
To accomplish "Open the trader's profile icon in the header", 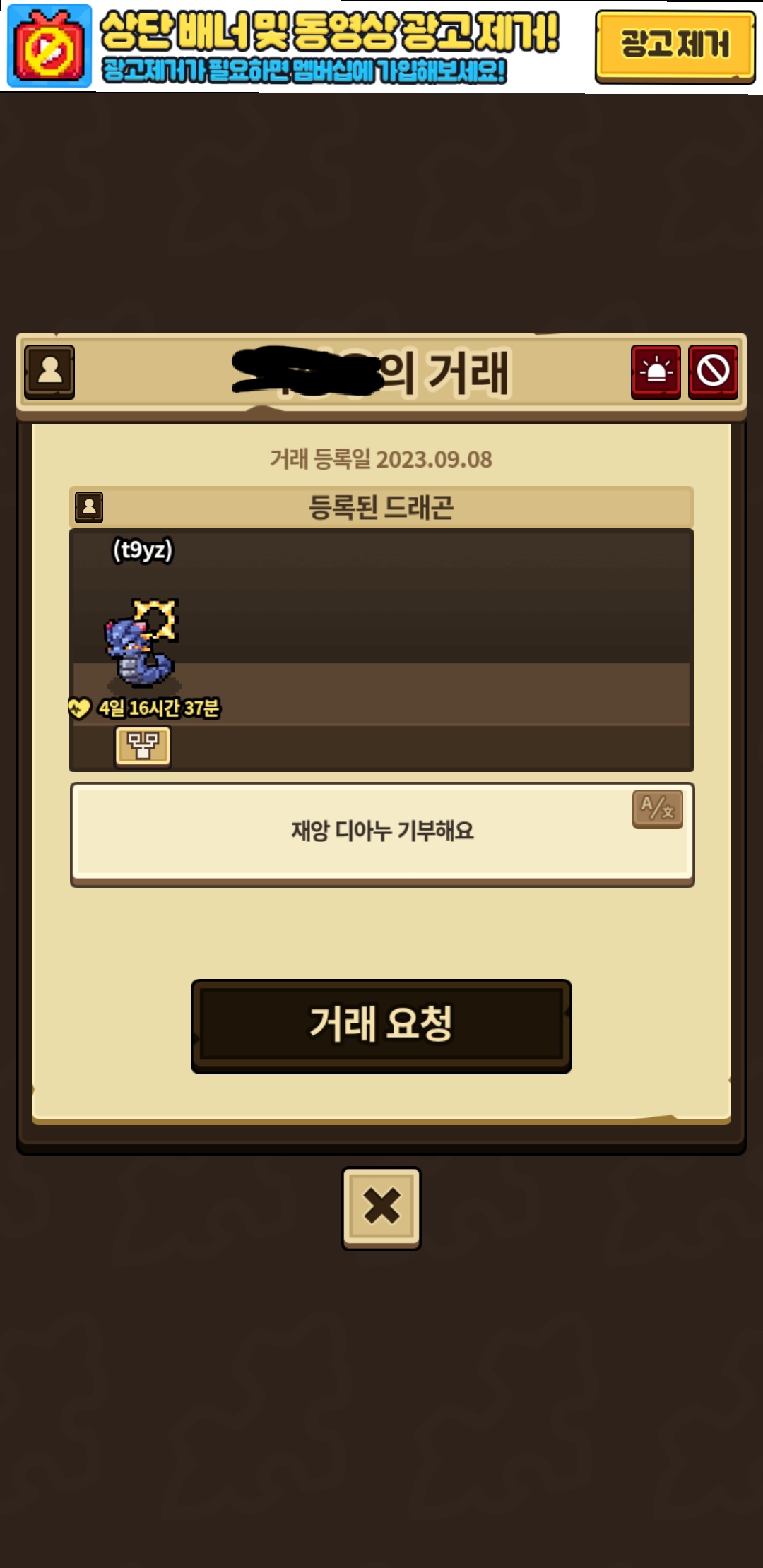I will click(49, 372).
